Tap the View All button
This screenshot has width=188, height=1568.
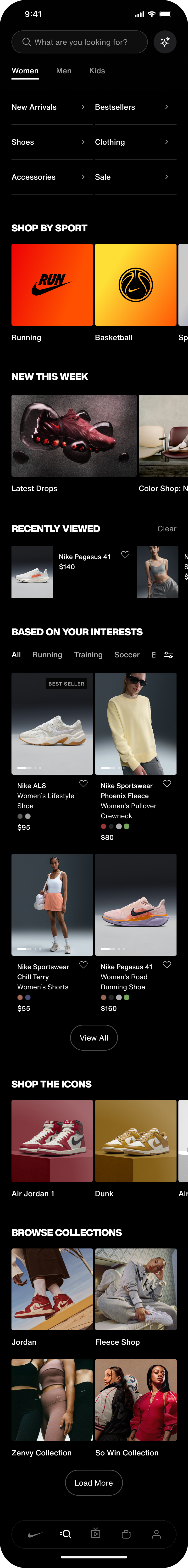click(94, 1038)
